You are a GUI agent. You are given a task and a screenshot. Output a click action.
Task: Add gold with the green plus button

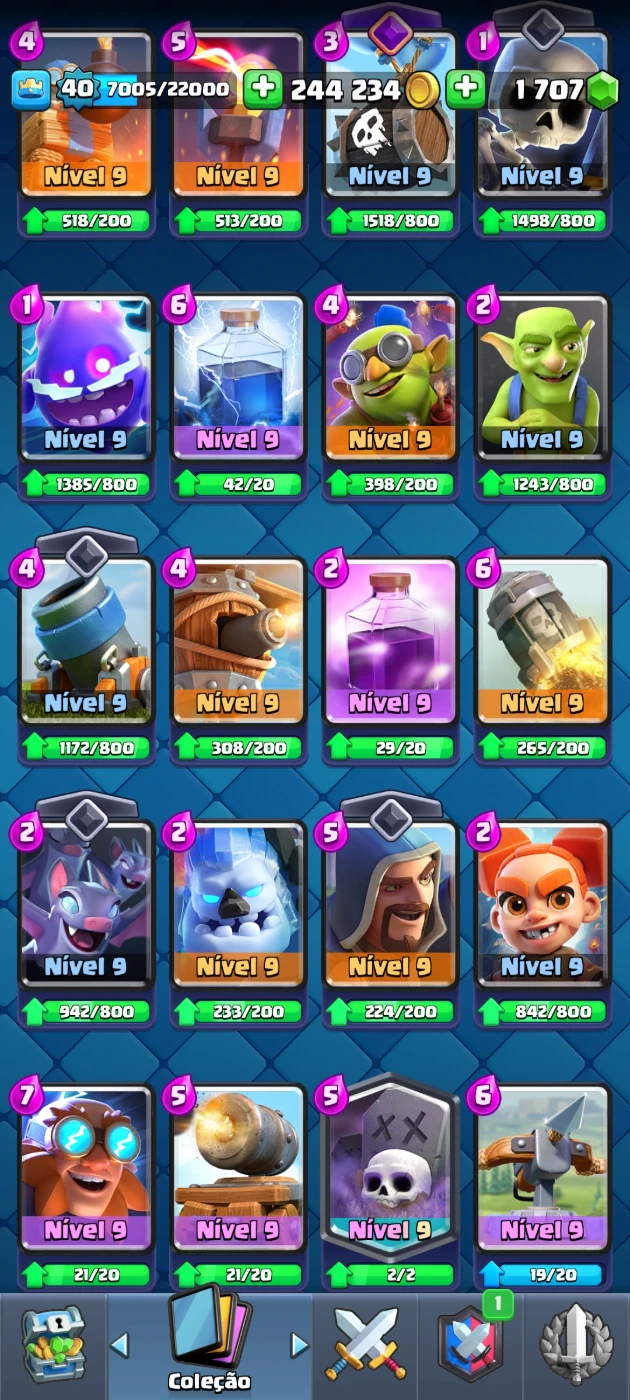pos(263,89)
